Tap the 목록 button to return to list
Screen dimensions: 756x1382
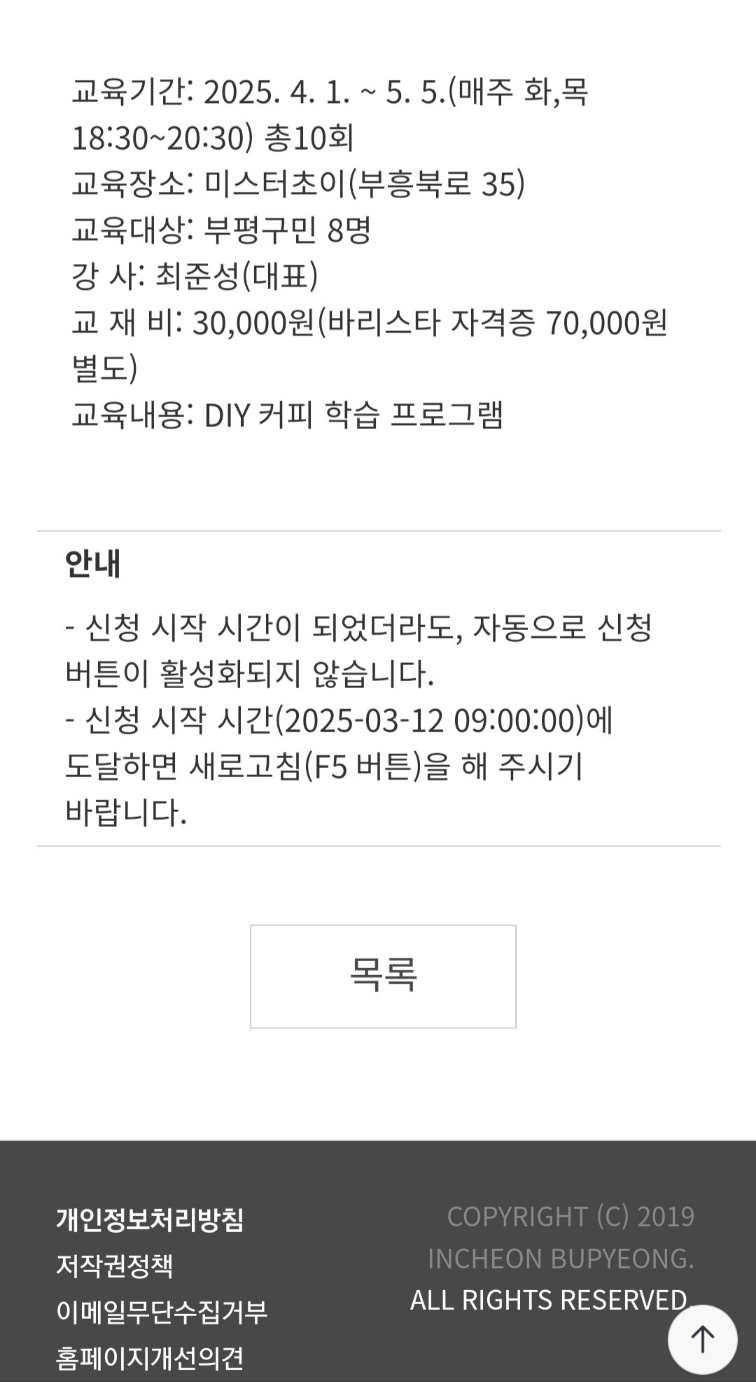[383, 976]
